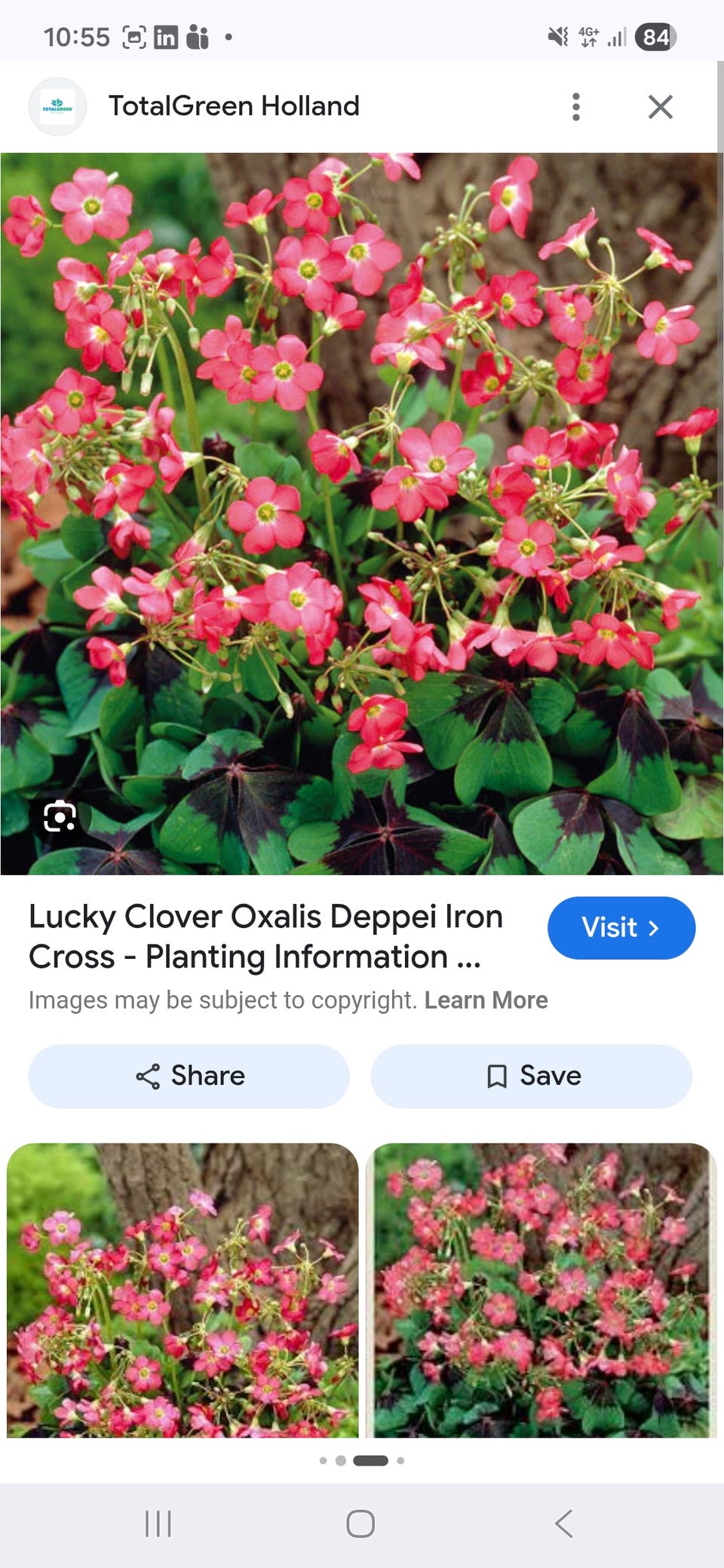Go back using the system back button
Image resolution: width=724 pixels, height=1568 pixels.
pos(563,1524)
